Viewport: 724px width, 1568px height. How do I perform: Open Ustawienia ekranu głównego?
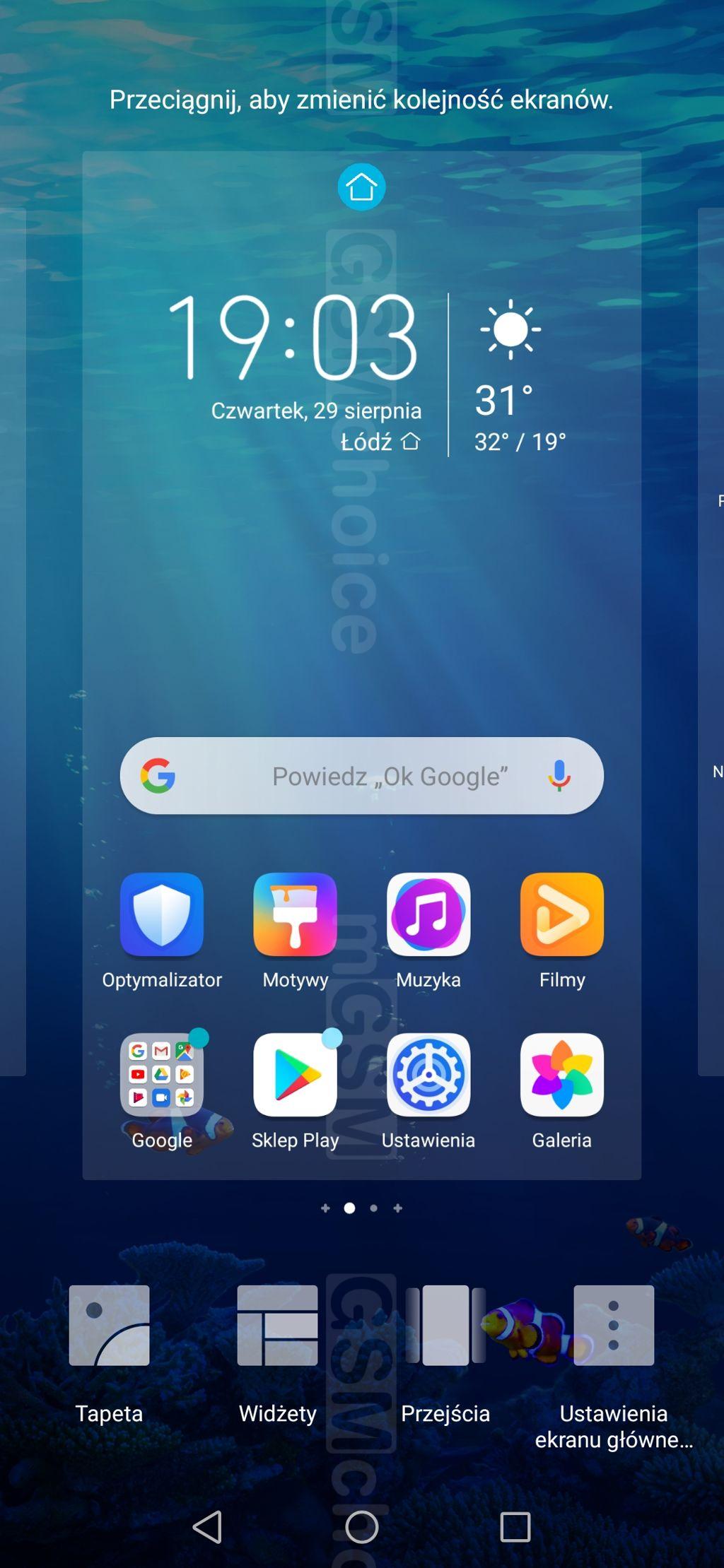pos(614,1367)
